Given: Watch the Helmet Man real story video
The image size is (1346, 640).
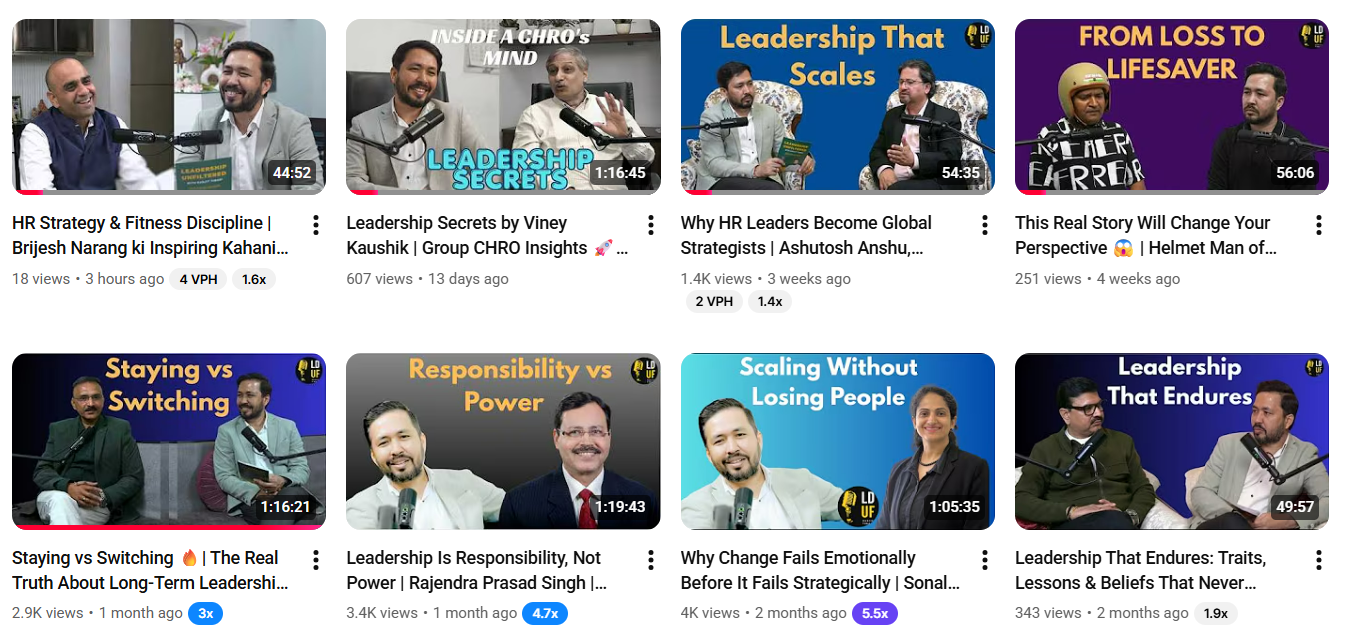Looking at the screenshot, I should tap(1171, 106).
